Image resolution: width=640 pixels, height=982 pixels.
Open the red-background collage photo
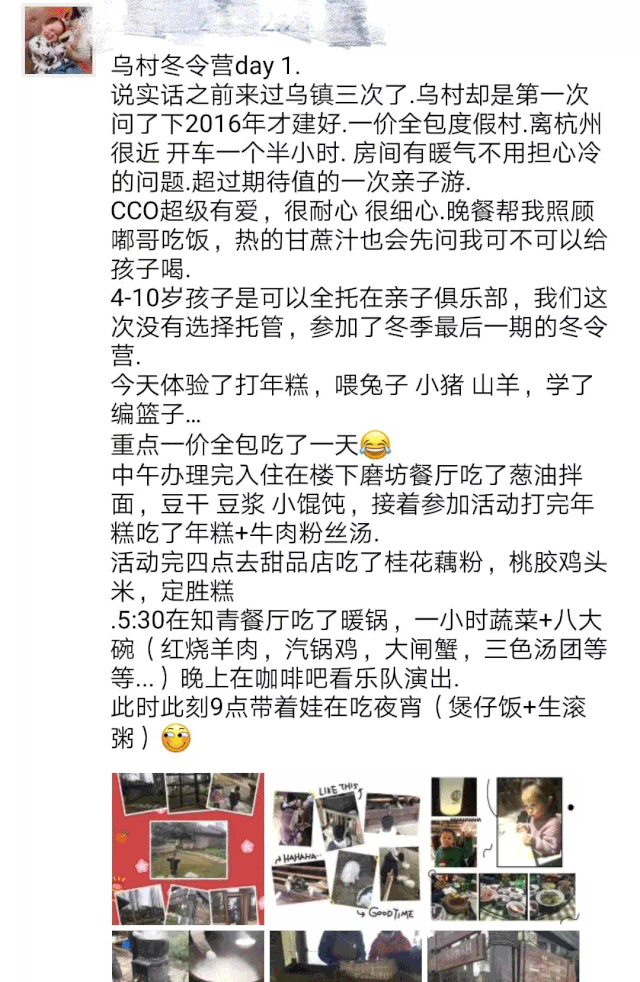coord(187,848)
